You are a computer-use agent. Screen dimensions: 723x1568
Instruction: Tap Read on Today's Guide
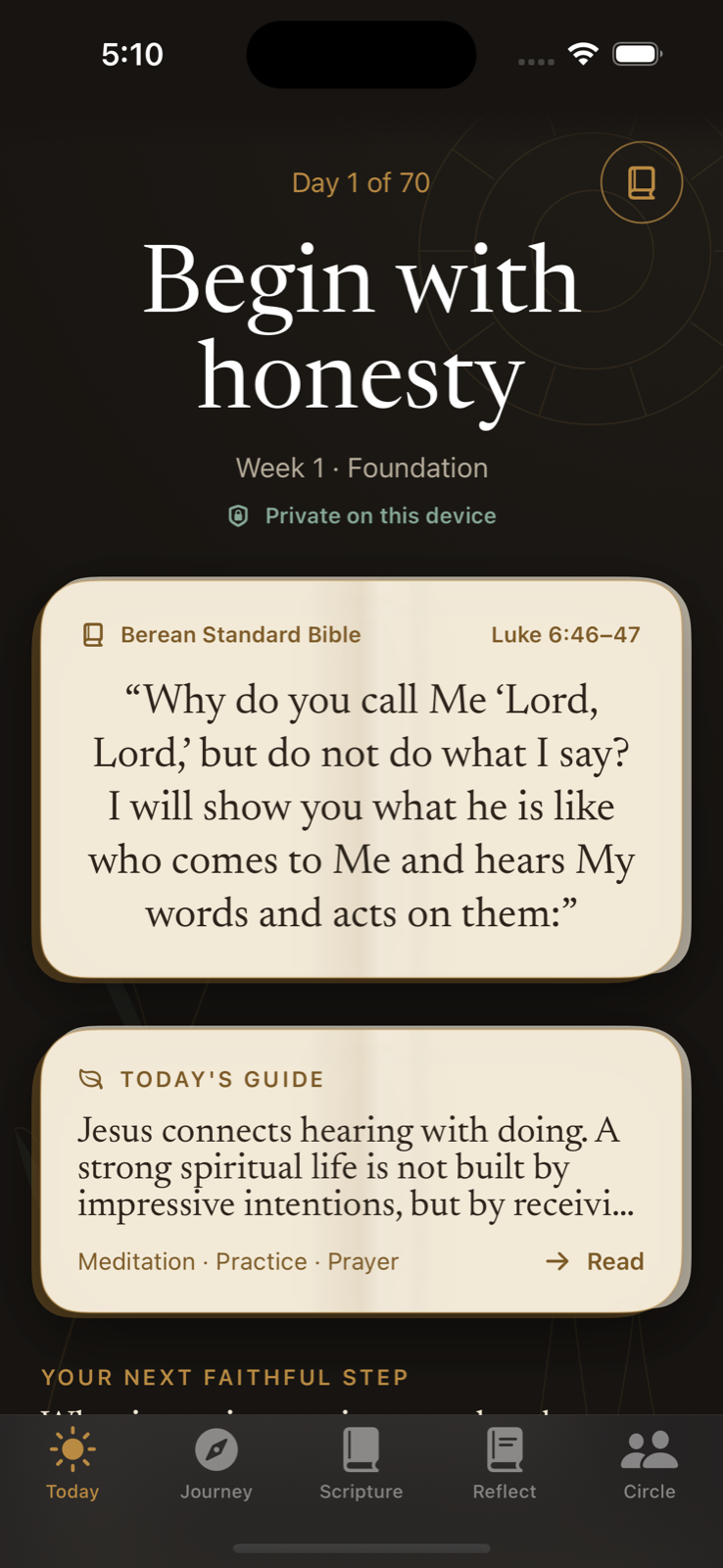point(595,1261)
